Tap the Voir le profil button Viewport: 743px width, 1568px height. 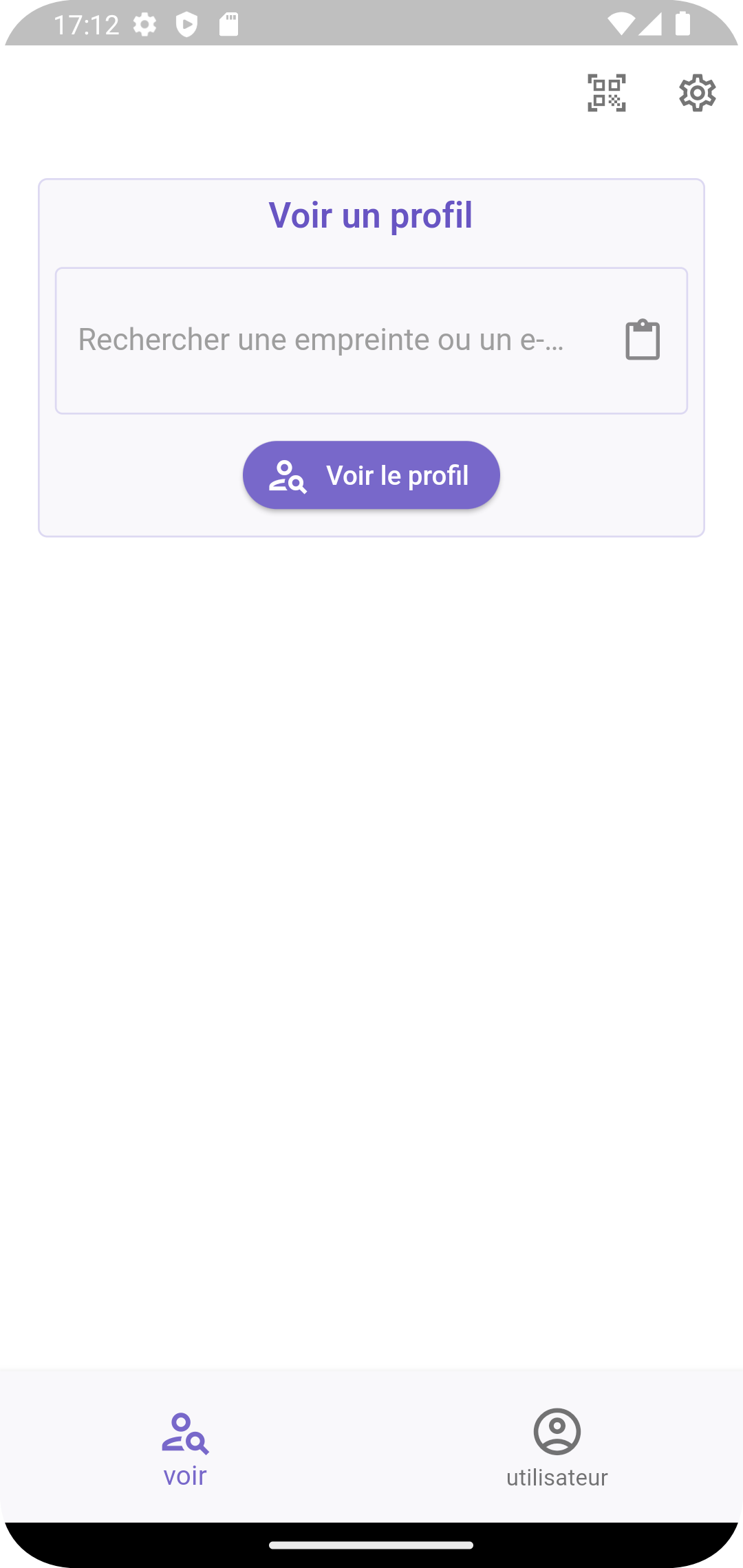(371, 475)
